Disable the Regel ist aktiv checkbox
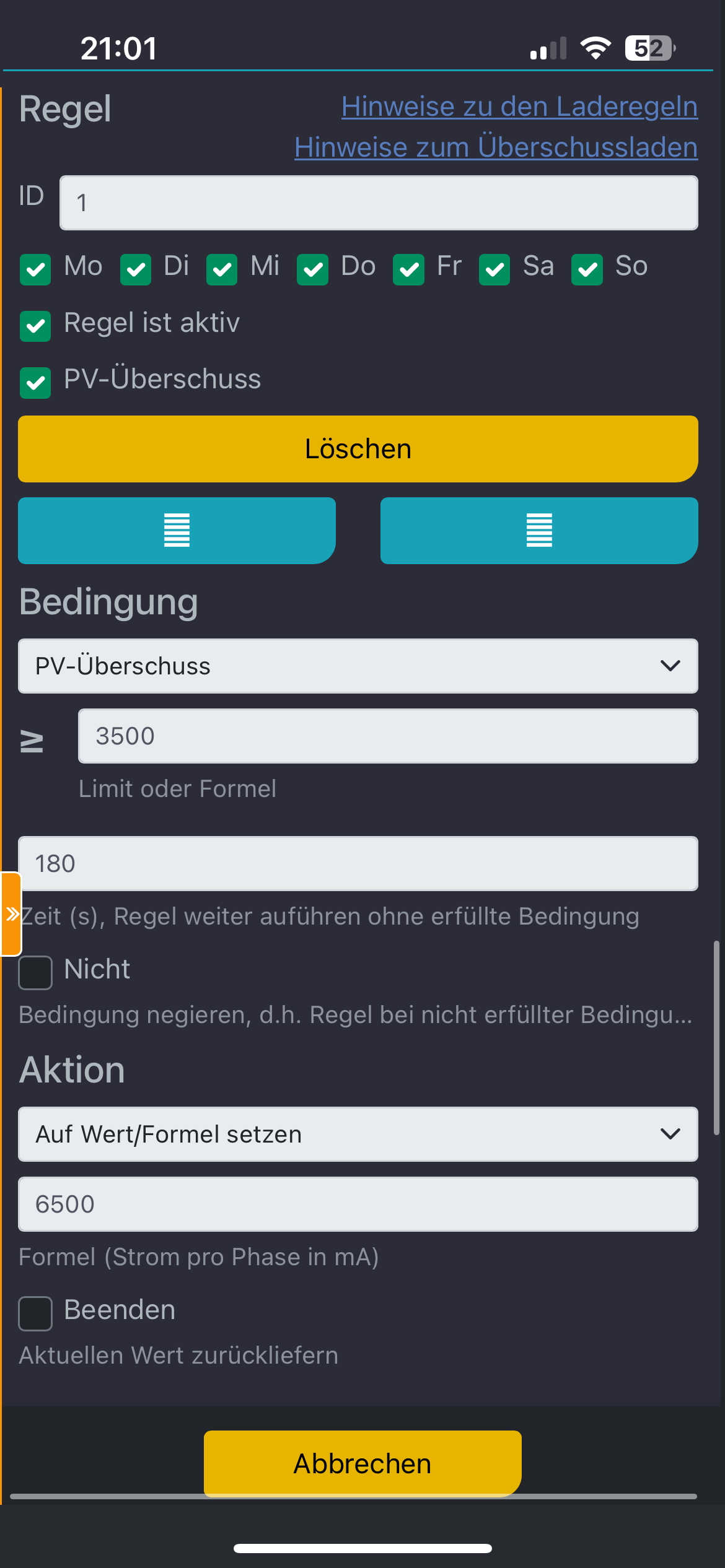Screen dimensions: 725x1568 [x=35, y=326]
